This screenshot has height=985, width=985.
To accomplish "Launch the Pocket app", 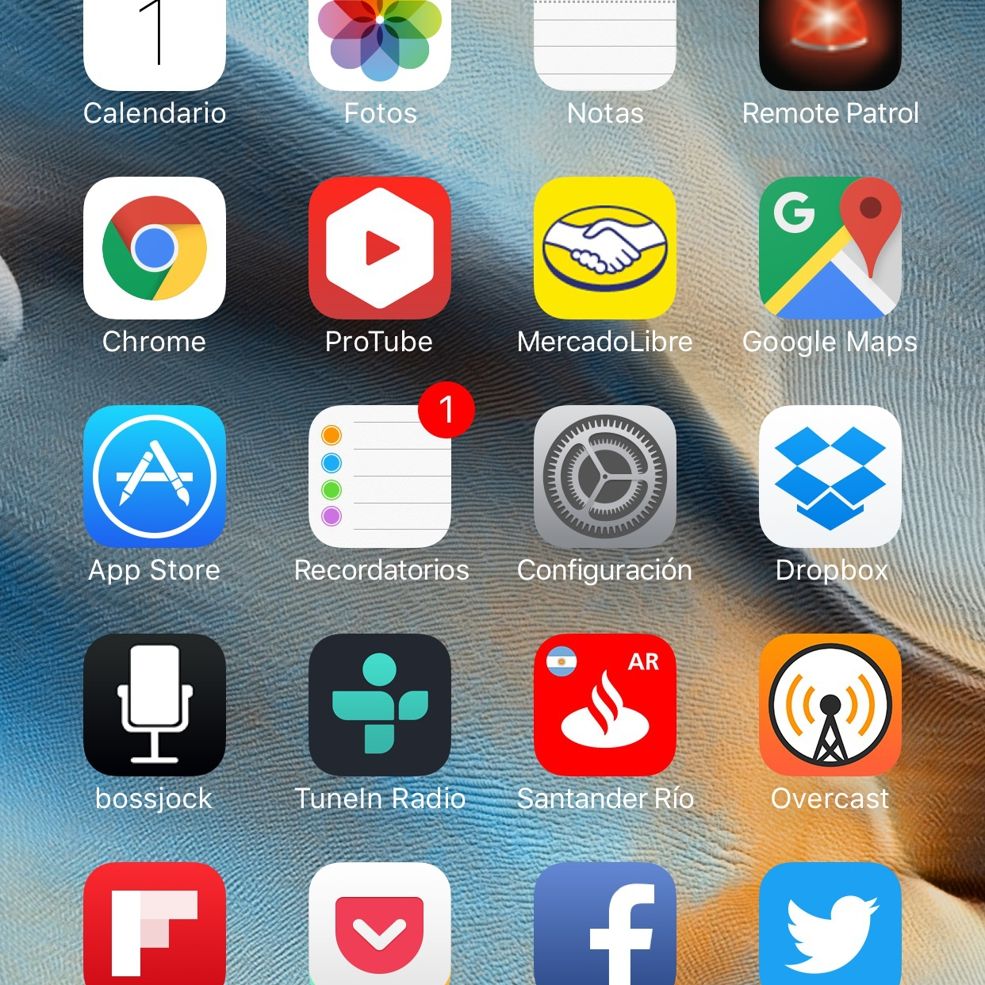I will (x=379, y=925).
